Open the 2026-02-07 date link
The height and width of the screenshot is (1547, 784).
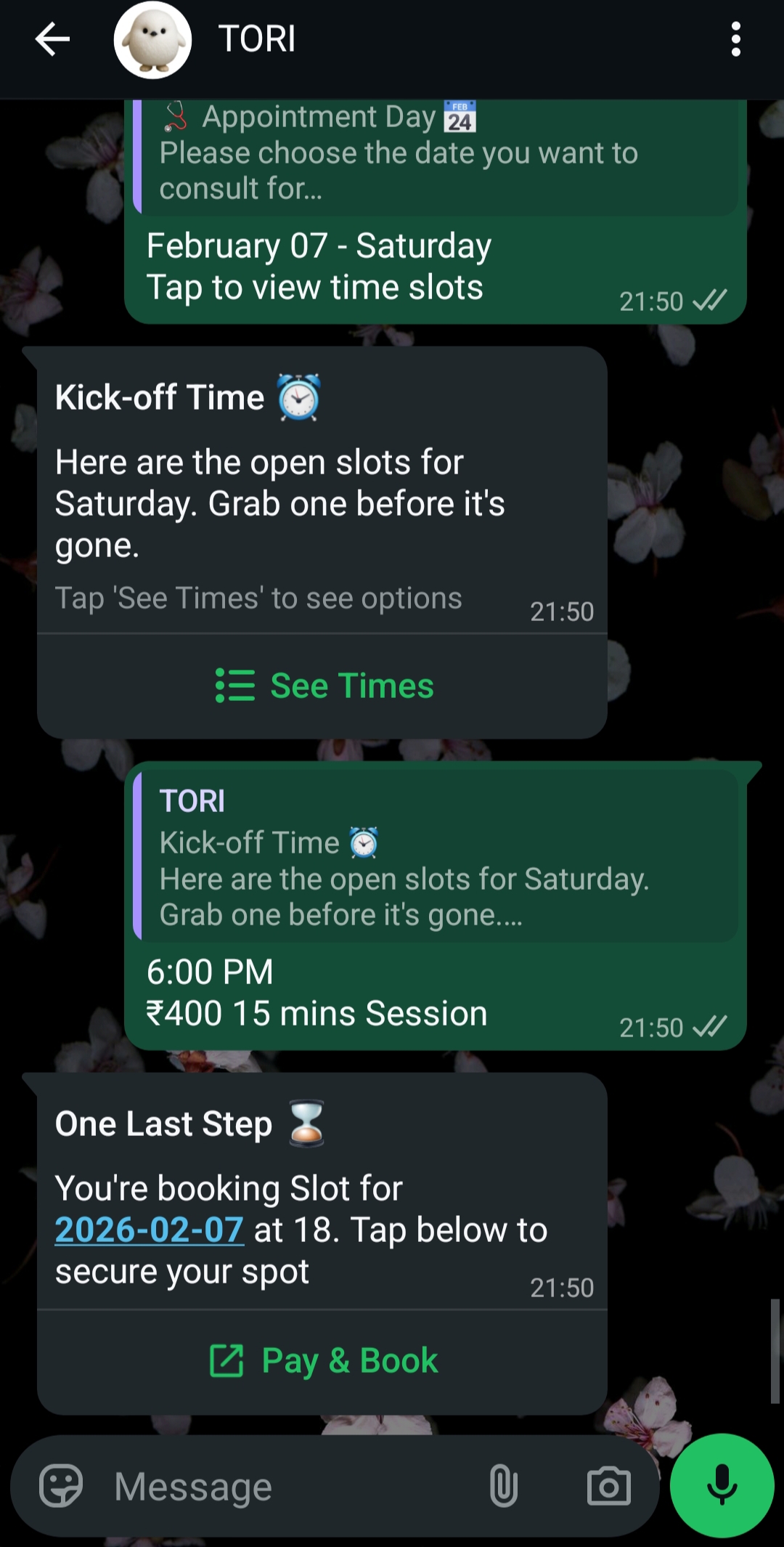coord(149,1230)
